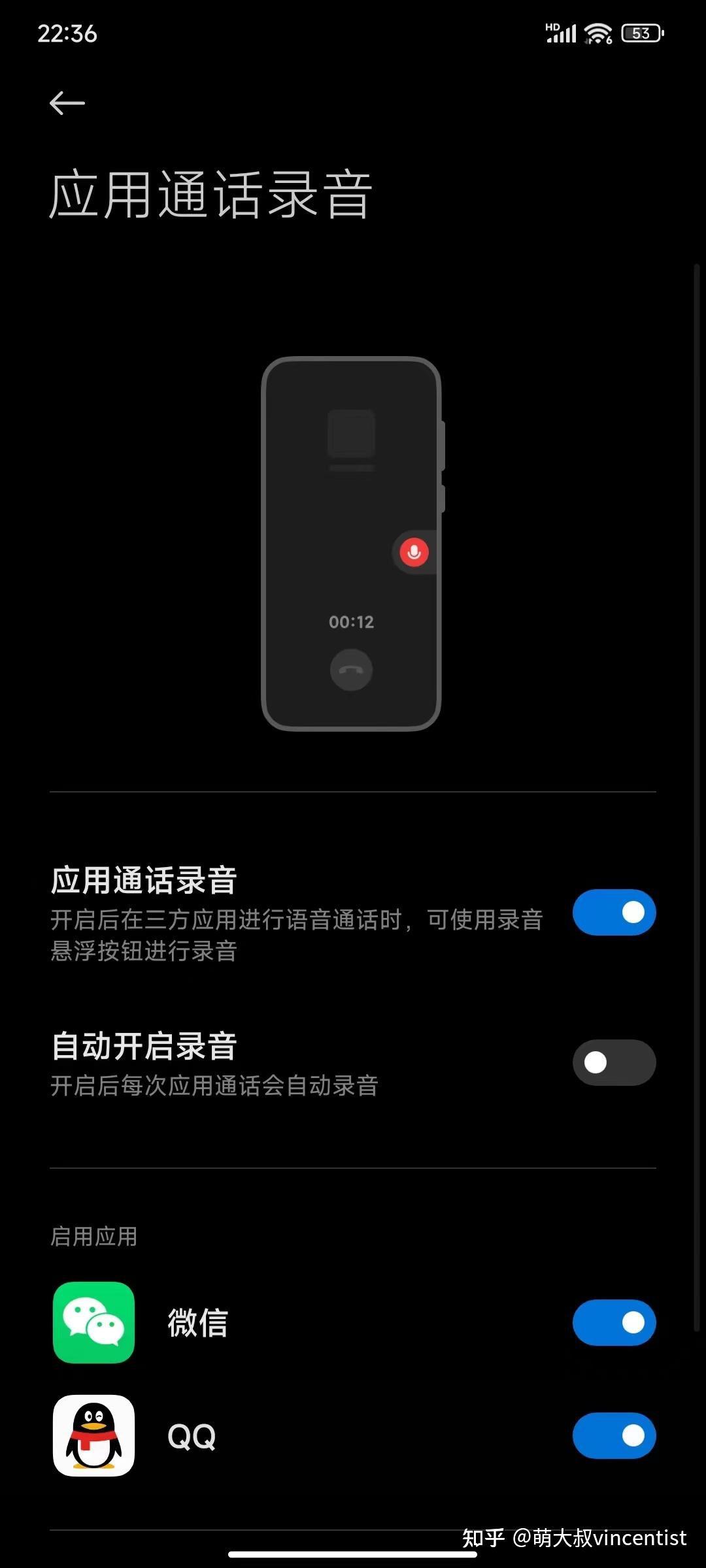Tap the clock showing 22:36
Screen dimensions: 706x1568
pyautogui.click(x=67, y=33)
